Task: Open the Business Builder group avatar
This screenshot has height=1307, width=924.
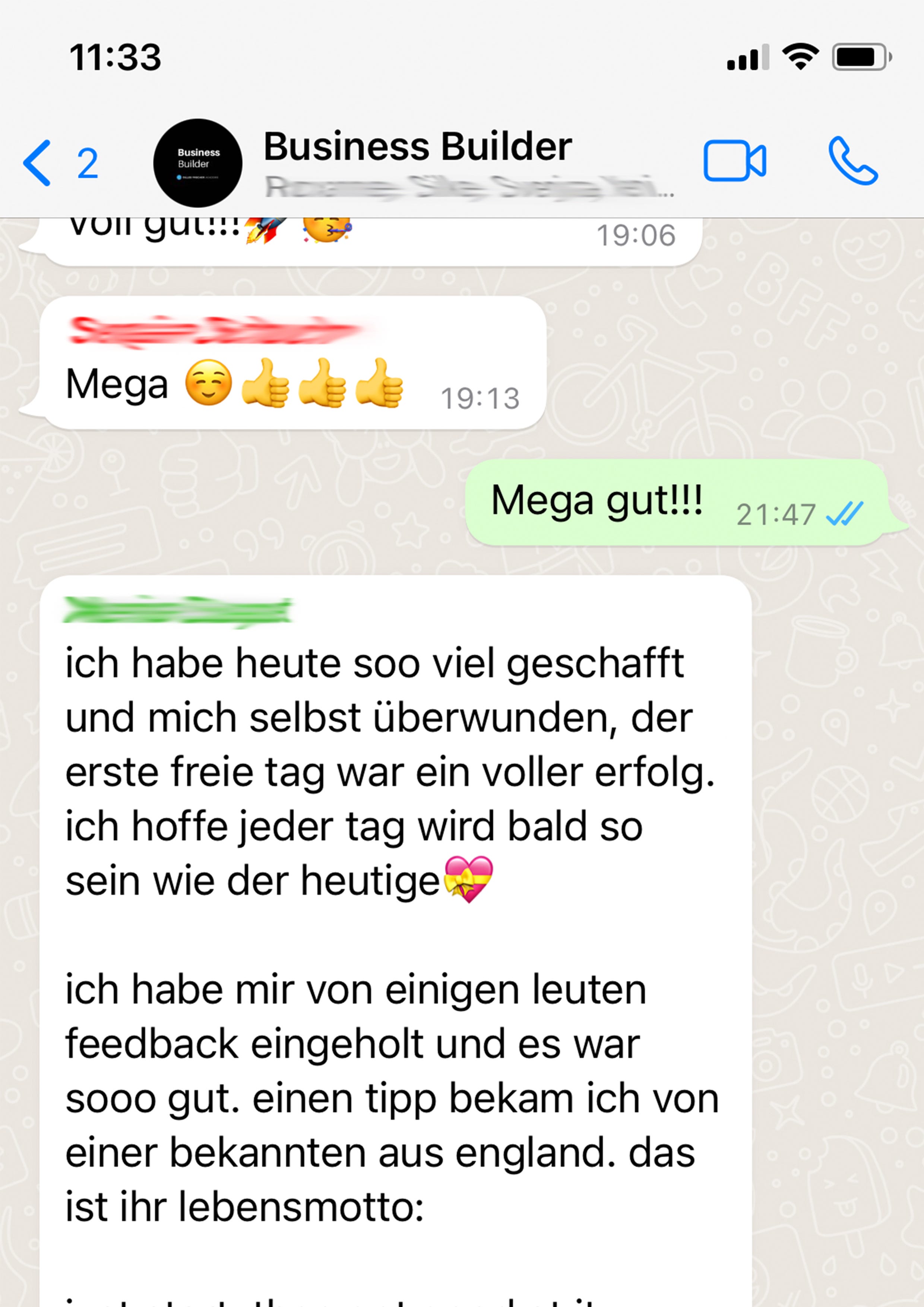Action: pyautogui.click(x=197, y=163)
